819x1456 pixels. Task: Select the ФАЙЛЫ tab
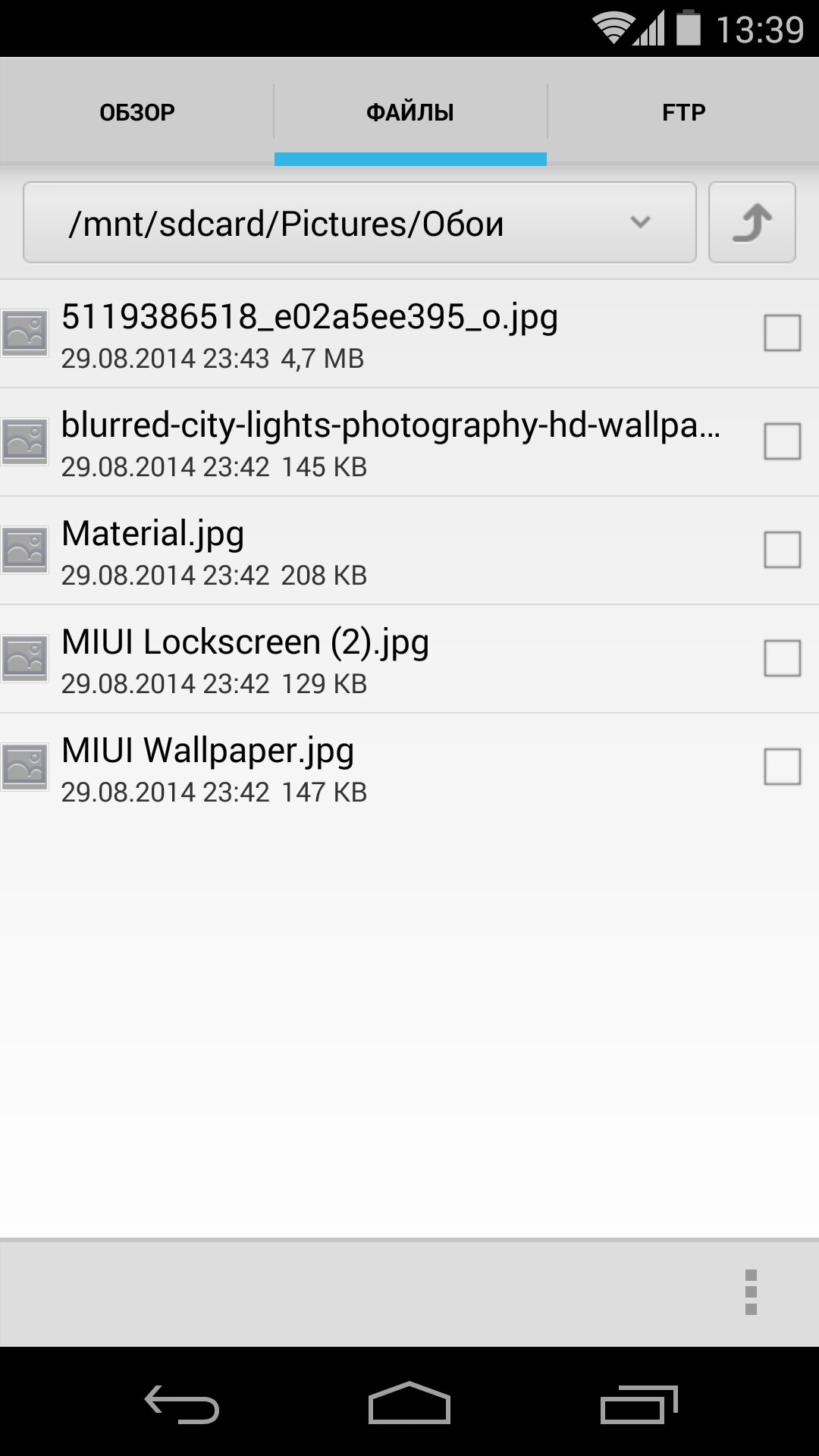point(410,112)
